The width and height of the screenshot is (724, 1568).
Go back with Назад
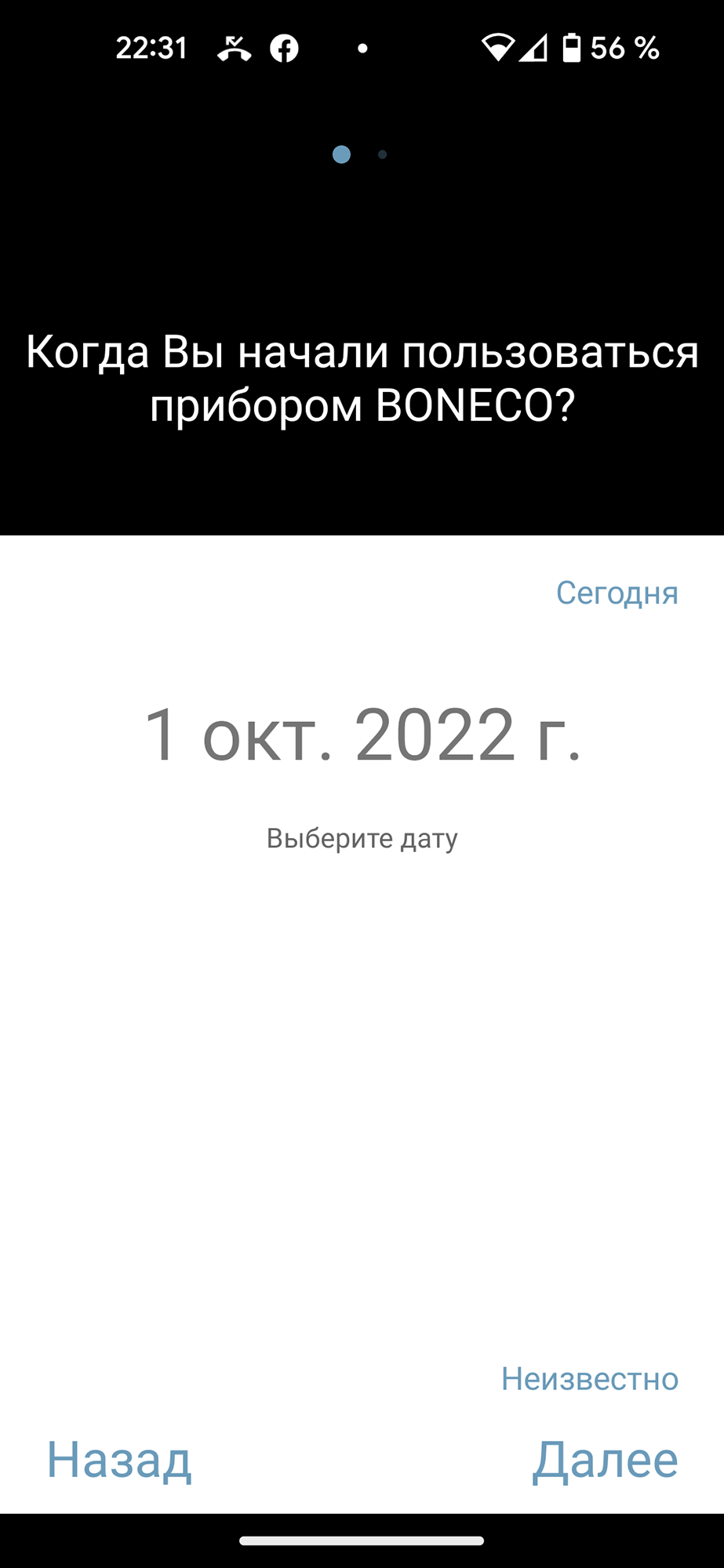[x=119, y=1461]
